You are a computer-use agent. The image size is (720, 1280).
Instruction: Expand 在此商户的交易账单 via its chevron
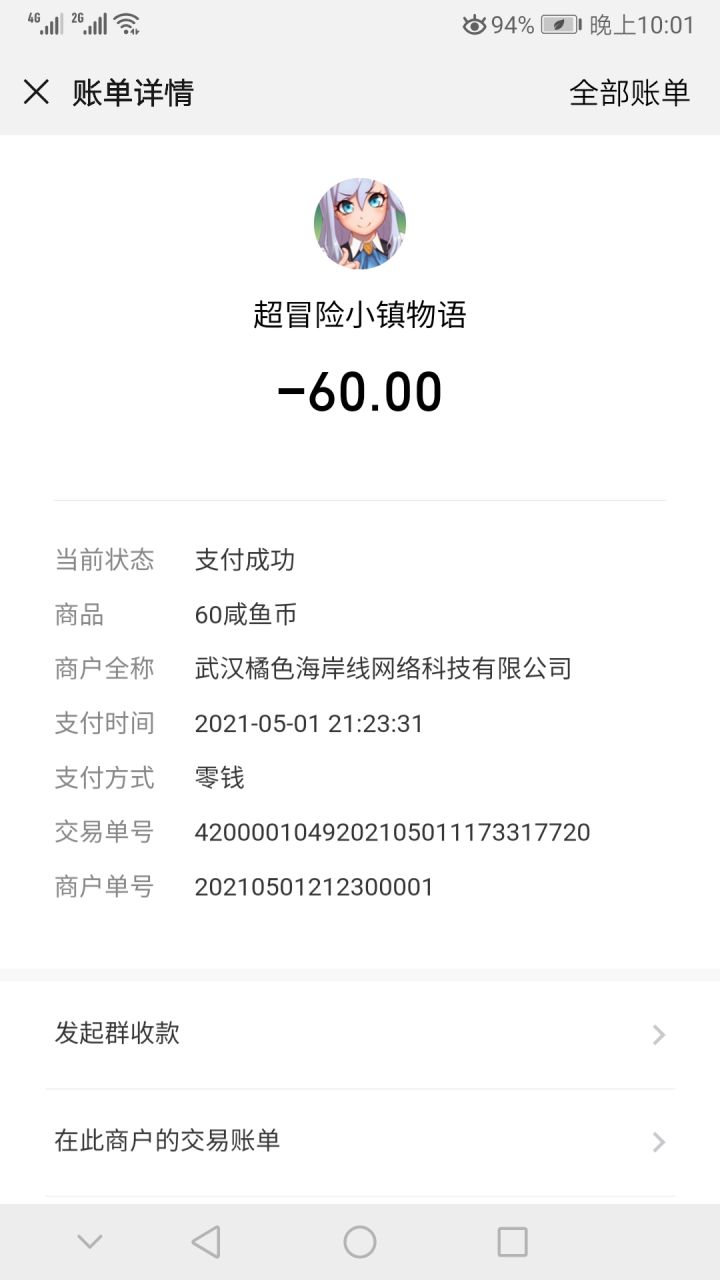(x=657, y=1141)
